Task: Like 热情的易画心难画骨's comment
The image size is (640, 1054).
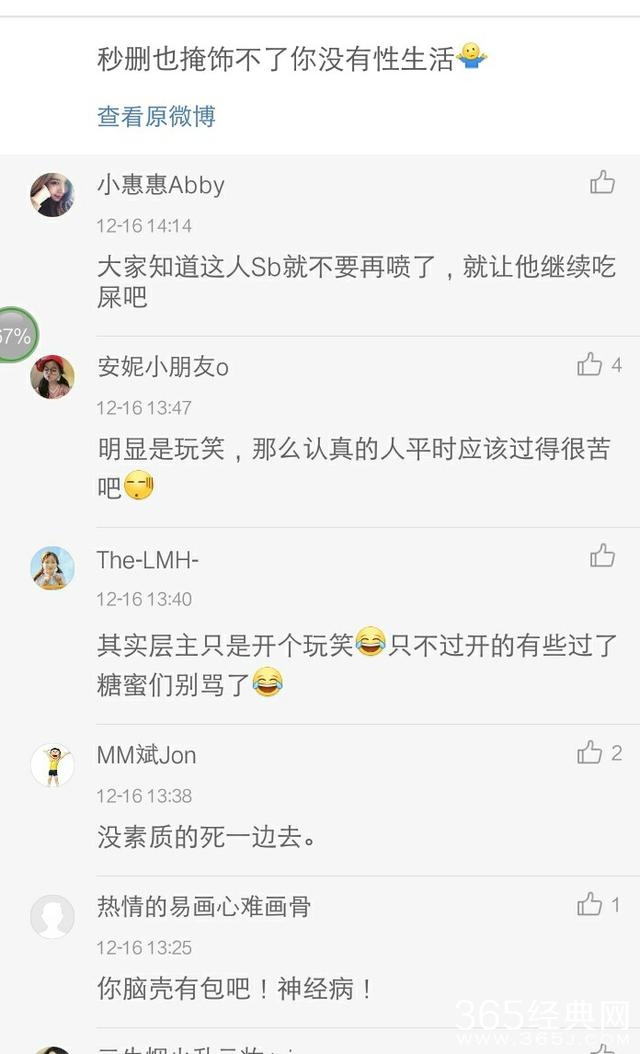Action: (x=590, y=905)
